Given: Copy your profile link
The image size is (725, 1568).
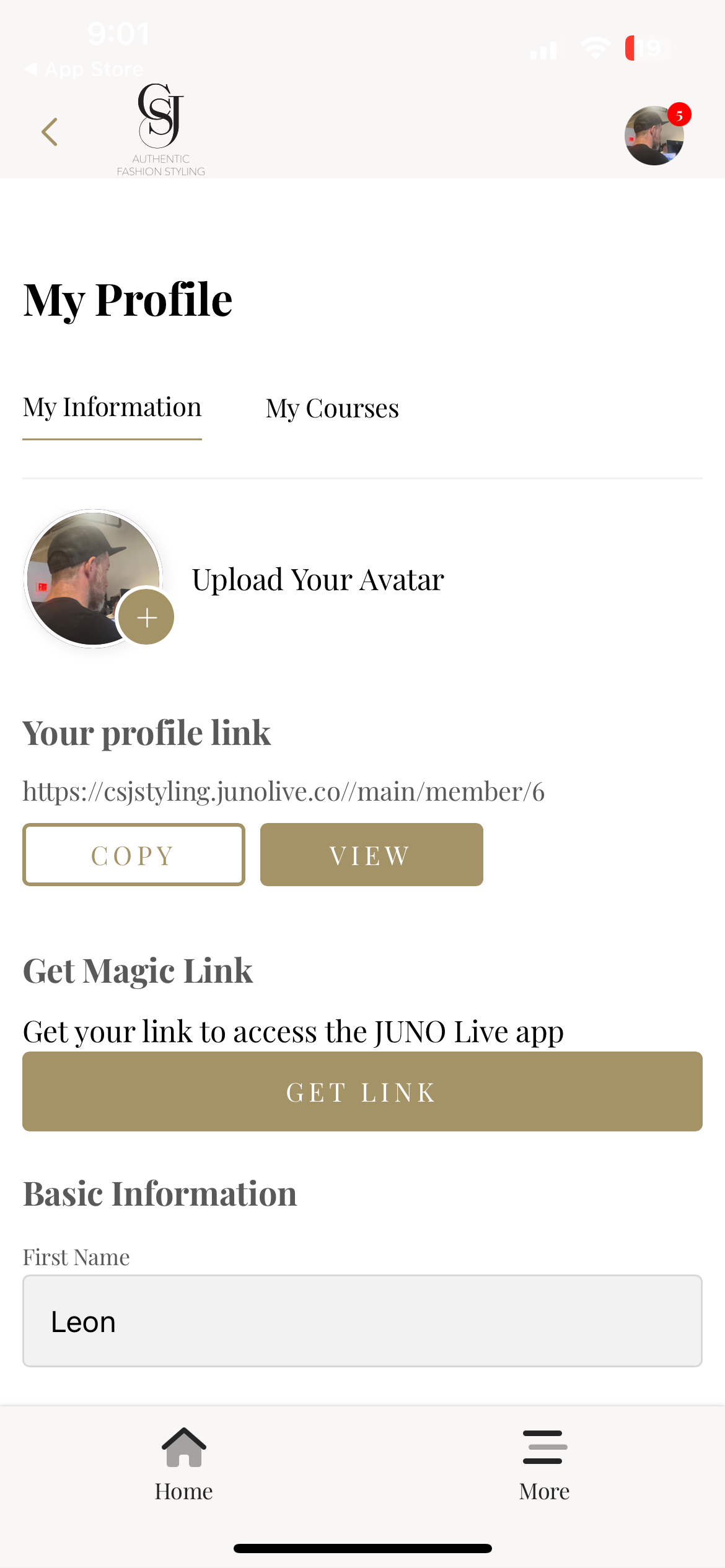Looking at the screenshot, I should [x=134, y=855].
